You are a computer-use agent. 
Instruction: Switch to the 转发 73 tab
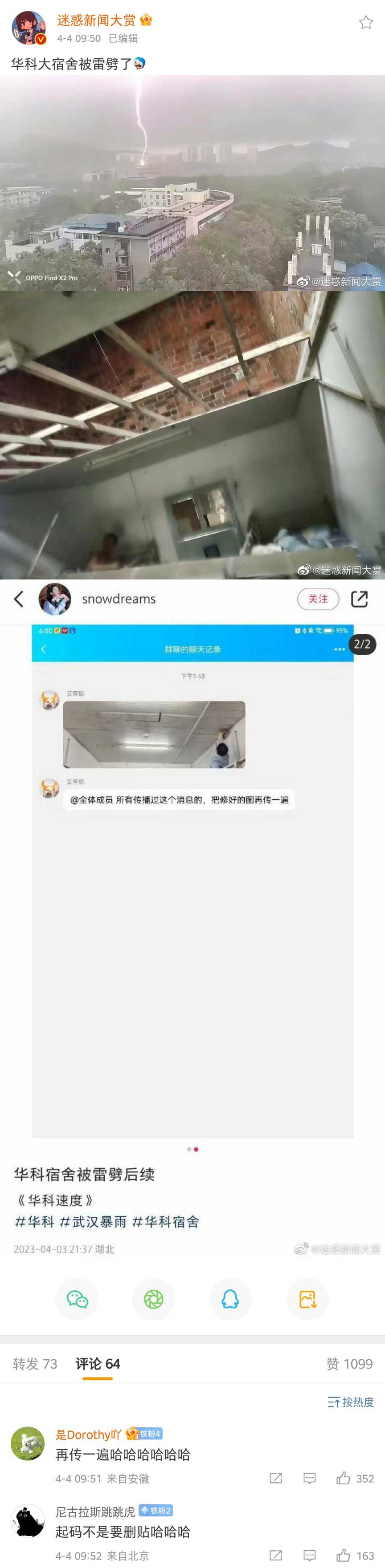click(35, 1363)
